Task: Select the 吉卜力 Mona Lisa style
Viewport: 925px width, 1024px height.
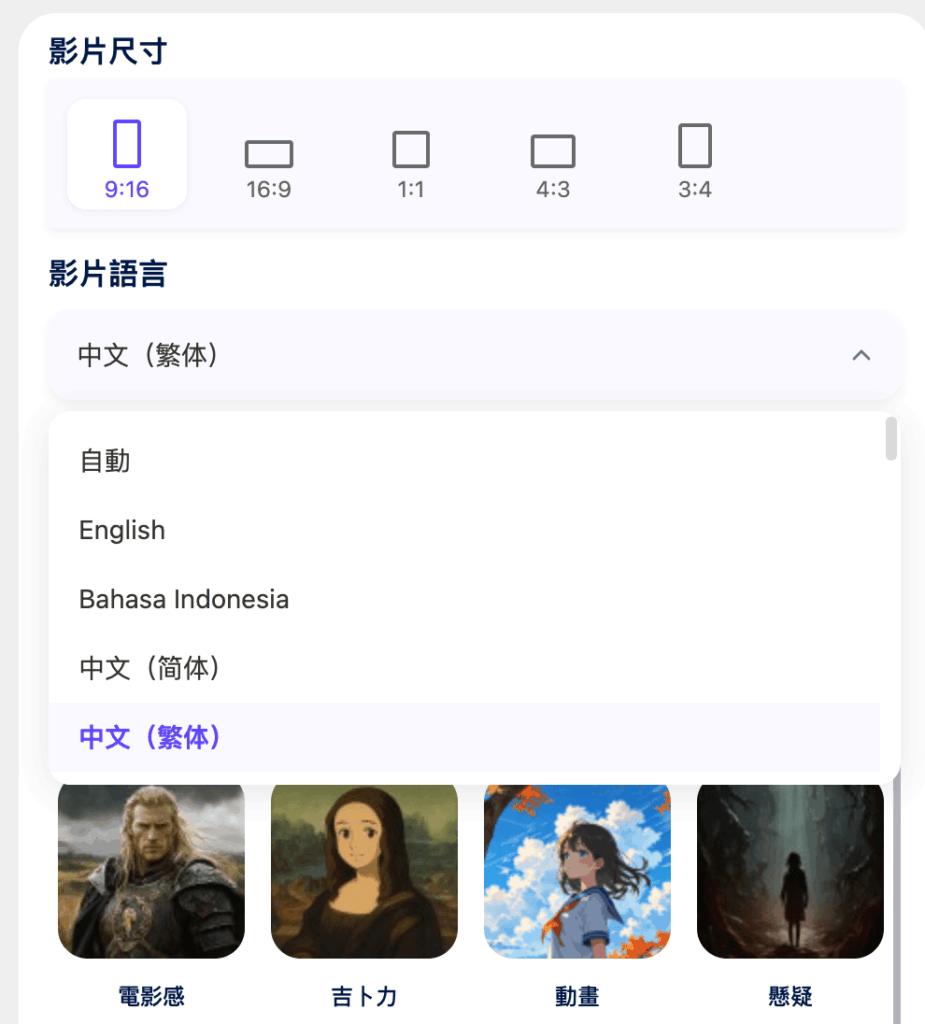Action: point(364,870)
